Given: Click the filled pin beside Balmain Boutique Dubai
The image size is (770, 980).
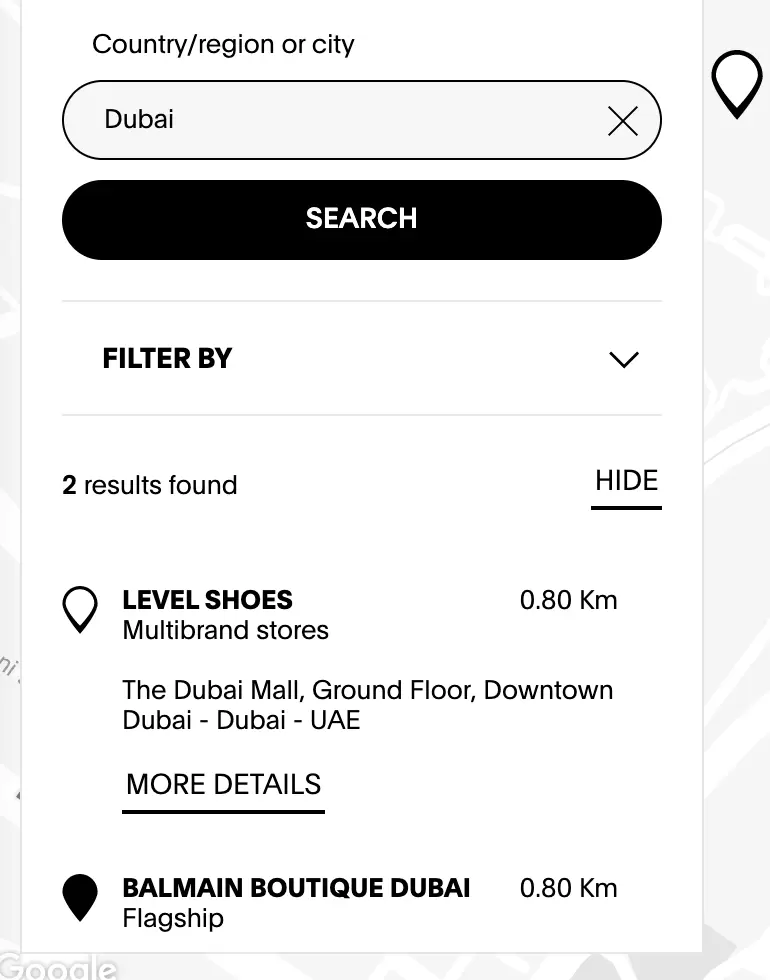Looking at the screenshot, I should [80, 897].
